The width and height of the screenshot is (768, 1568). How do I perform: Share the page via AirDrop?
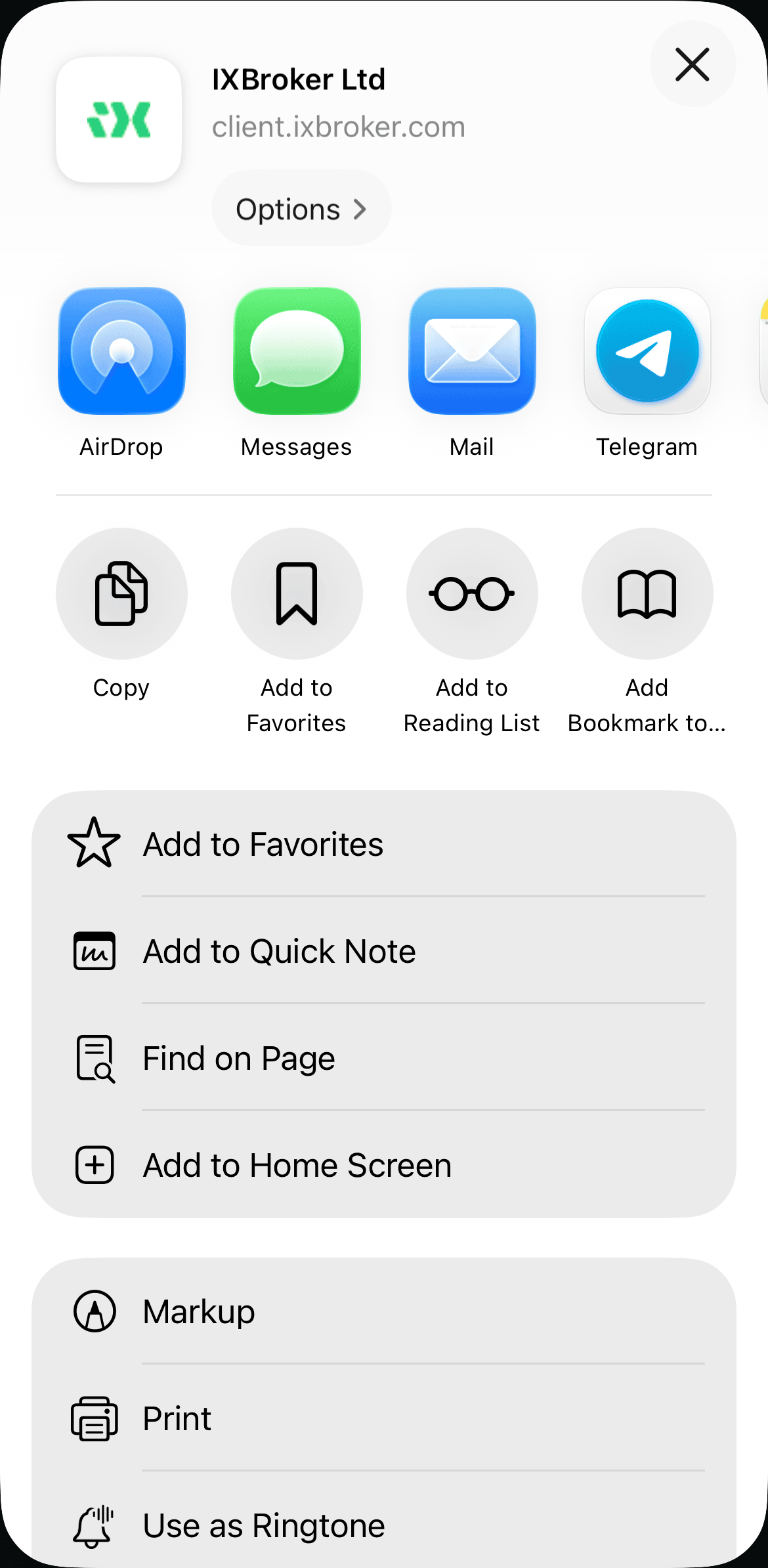coord(121,351)
